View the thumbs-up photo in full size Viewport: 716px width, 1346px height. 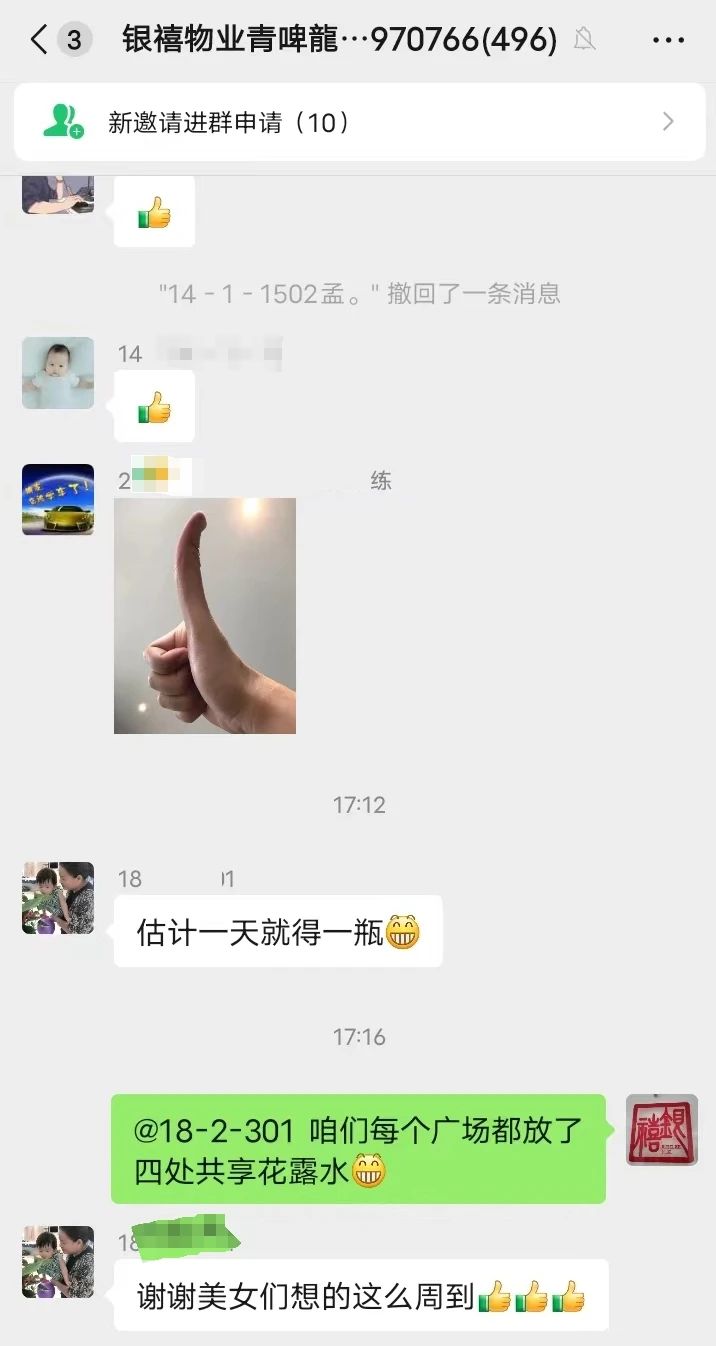[x=204, y=615]
